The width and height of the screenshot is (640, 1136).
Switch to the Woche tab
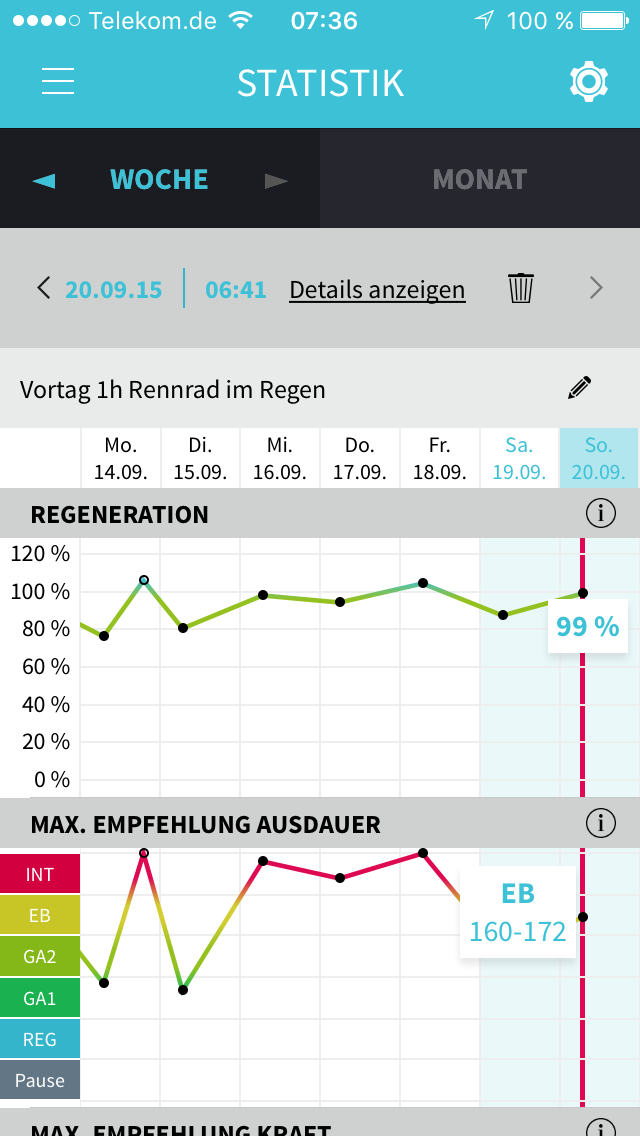160,180
